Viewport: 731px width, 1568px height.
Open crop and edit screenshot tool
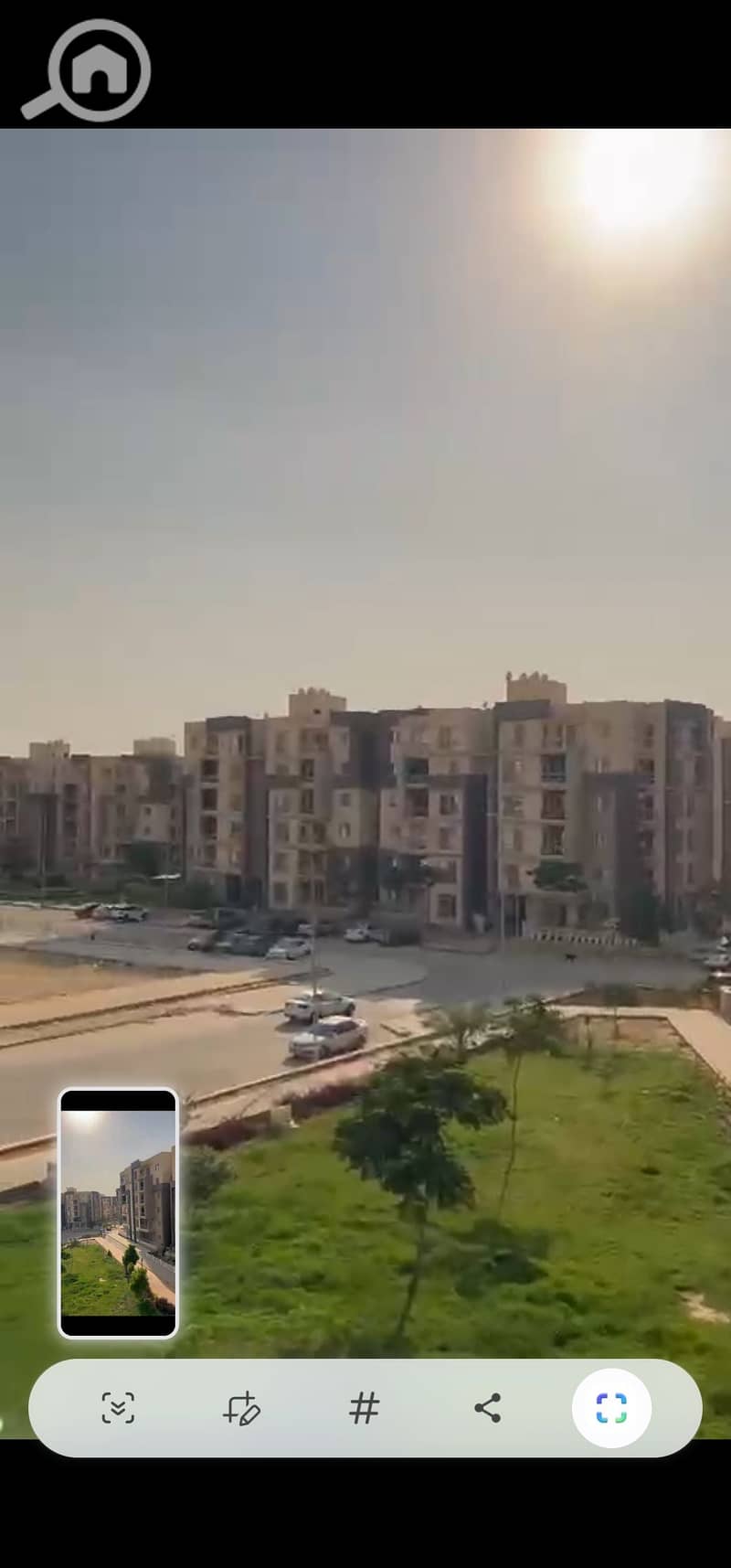[x=242, y=1408]
